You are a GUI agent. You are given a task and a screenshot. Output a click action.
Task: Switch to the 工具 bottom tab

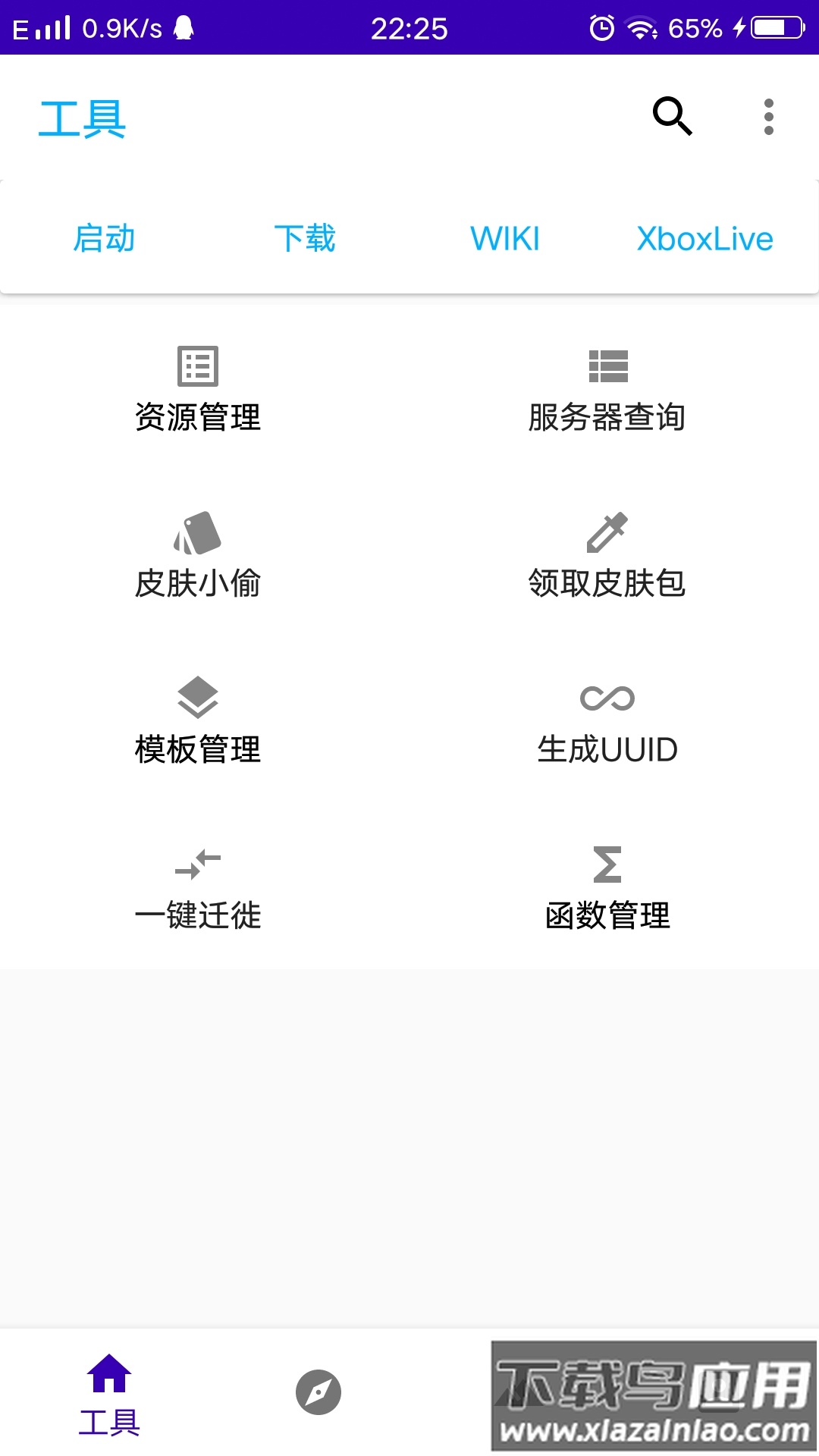[x=109, y=1394]
